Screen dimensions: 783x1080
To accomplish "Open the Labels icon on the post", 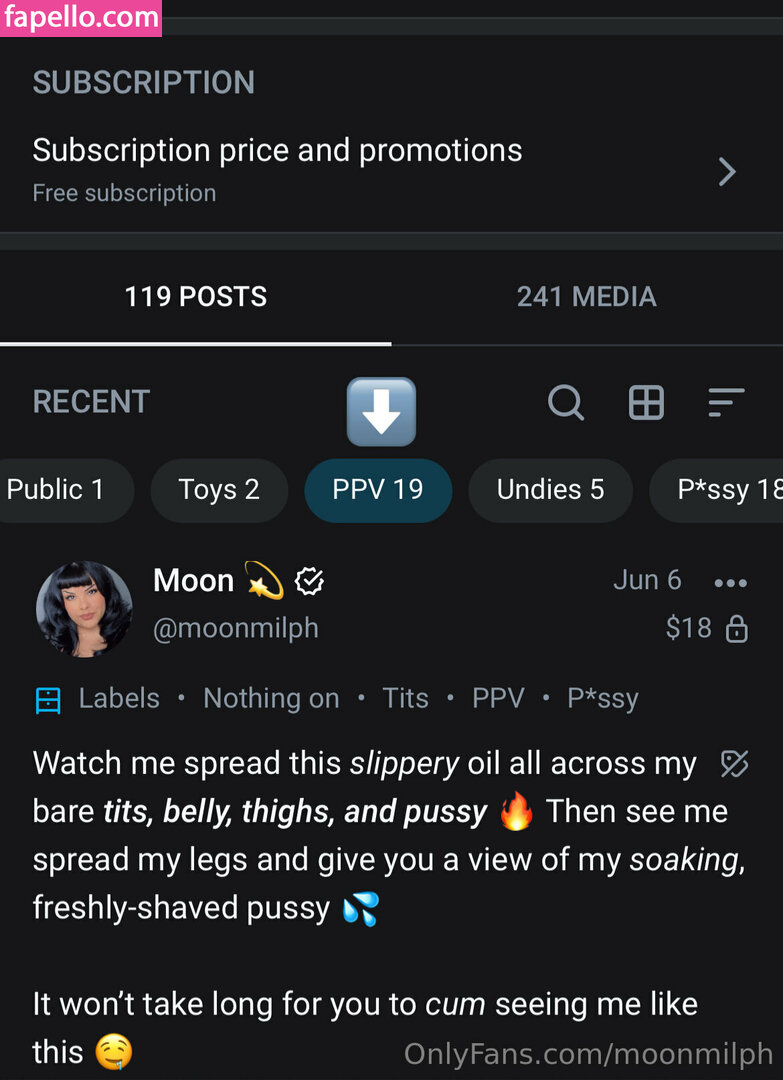I will tap(48, 700).
